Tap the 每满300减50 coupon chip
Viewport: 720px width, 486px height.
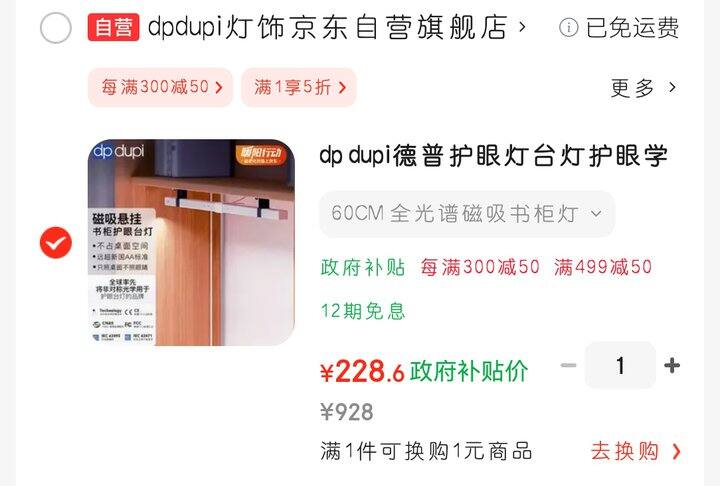pyautogui.click(x=161, y=87)
